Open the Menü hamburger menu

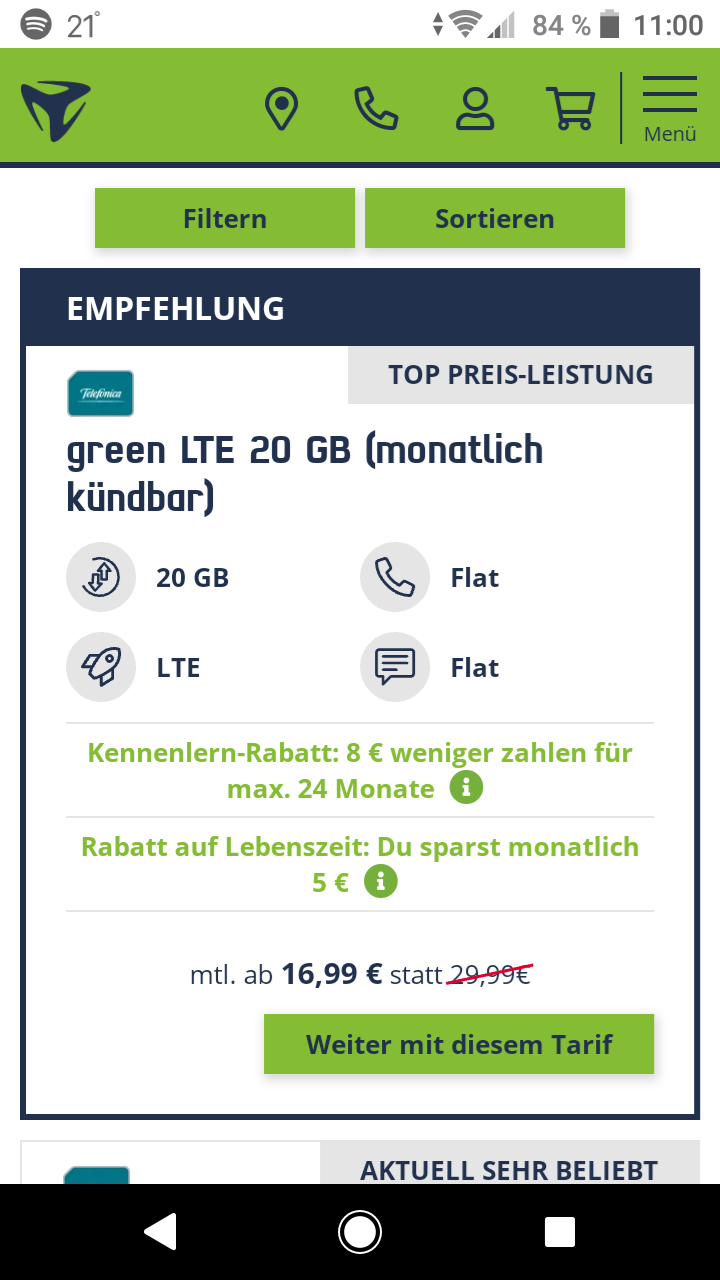(670, 108)
